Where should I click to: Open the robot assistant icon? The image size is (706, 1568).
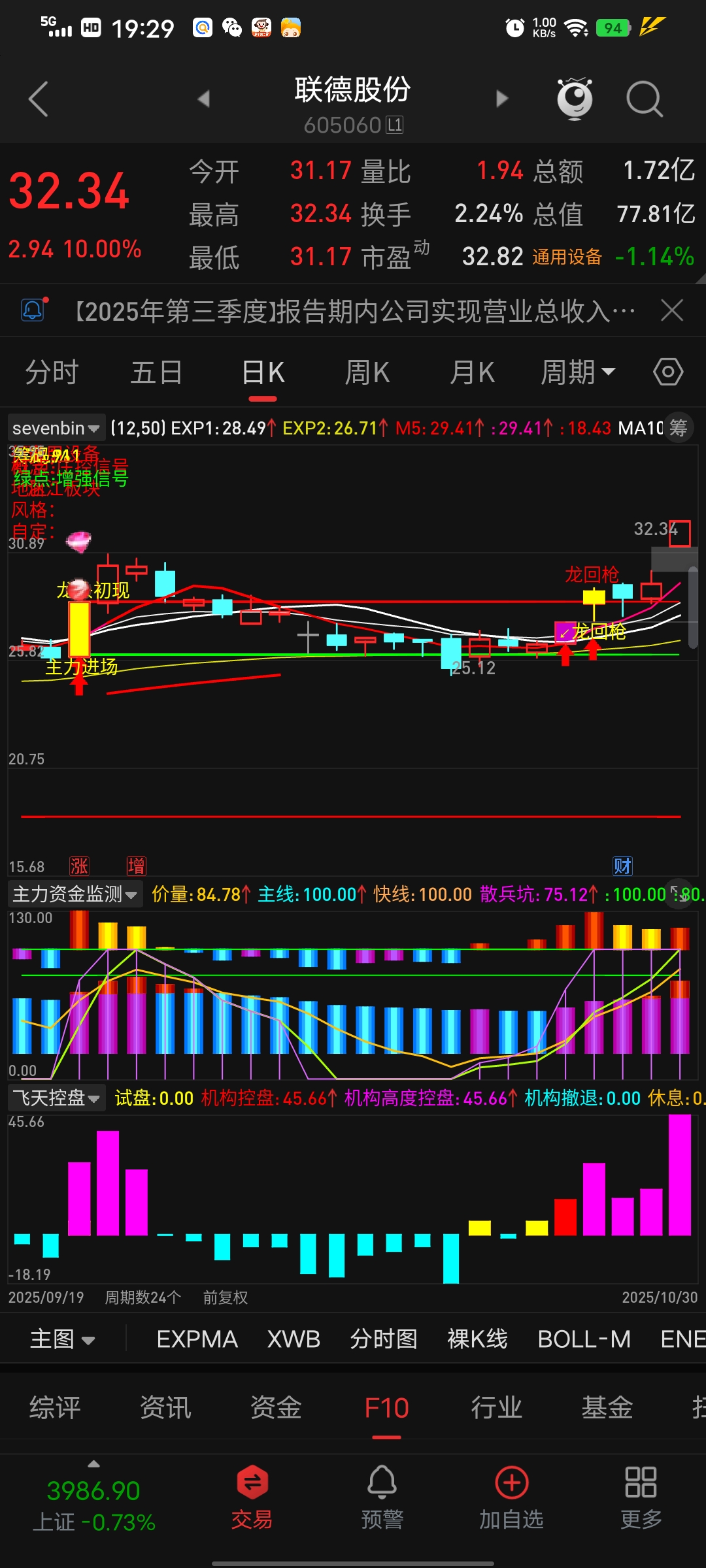[x=575, y=99]
